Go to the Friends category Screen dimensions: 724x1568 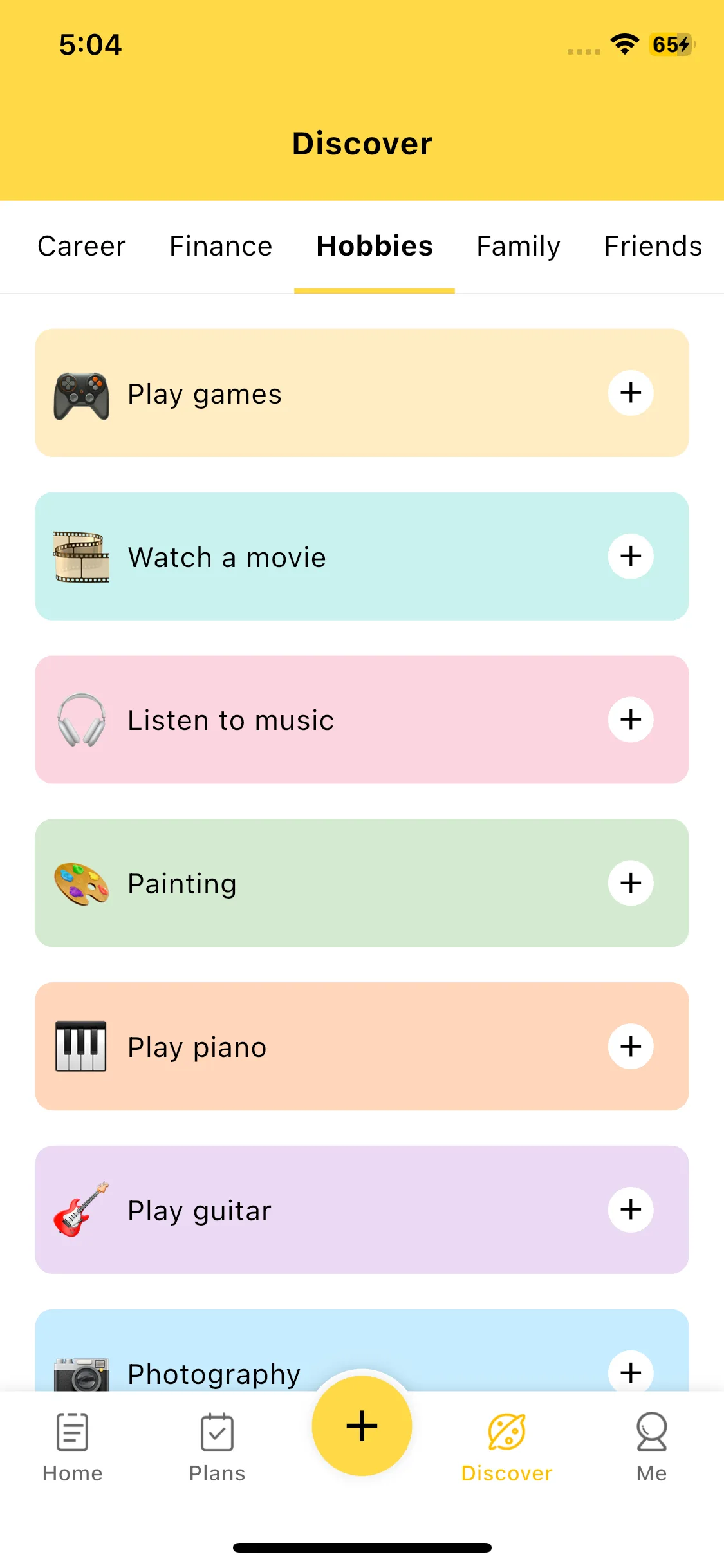click(x=653, y=247)
